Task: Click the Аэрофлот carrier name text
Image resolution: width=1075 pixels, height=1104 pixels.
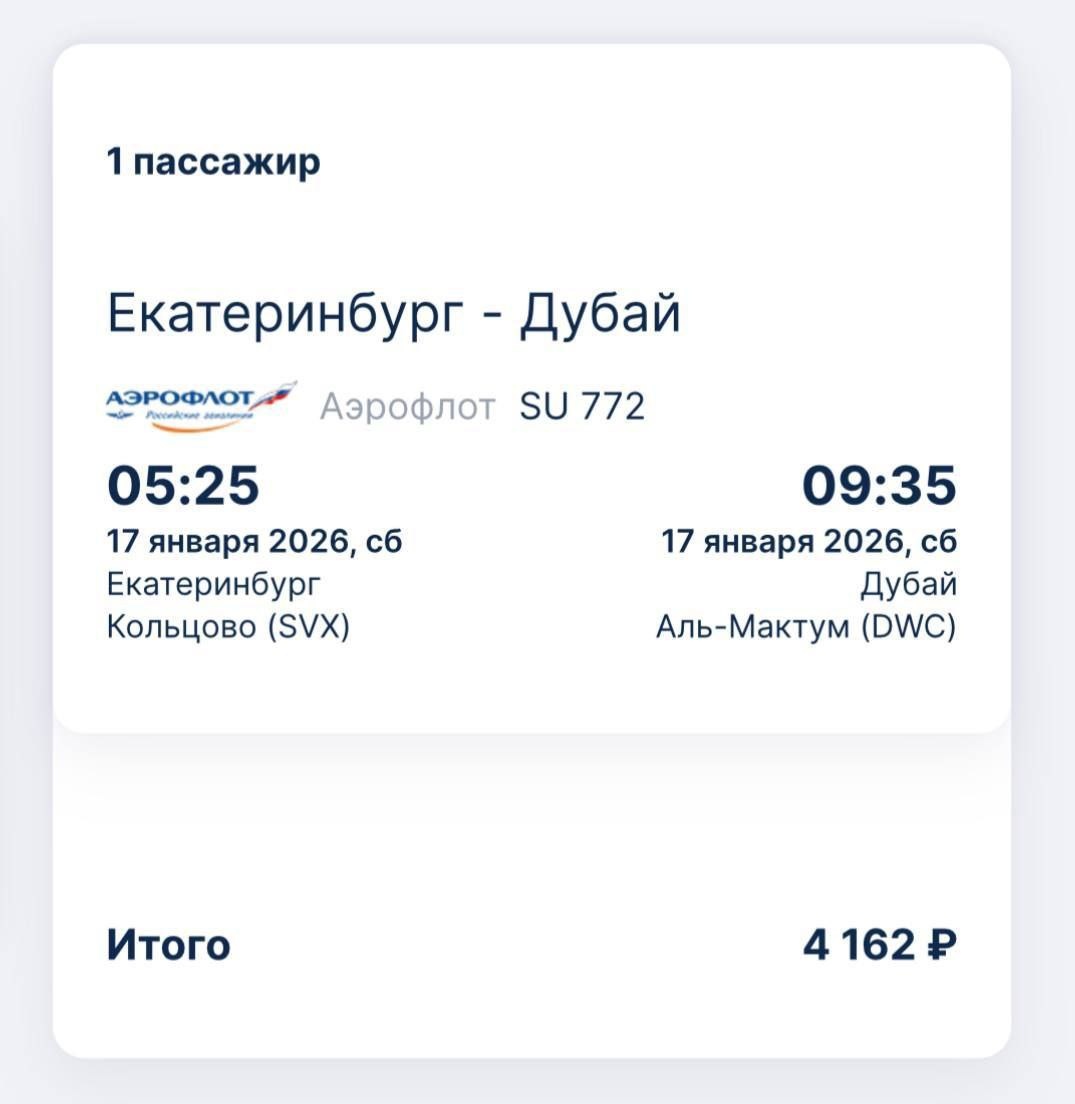Action: coord(405,406)
